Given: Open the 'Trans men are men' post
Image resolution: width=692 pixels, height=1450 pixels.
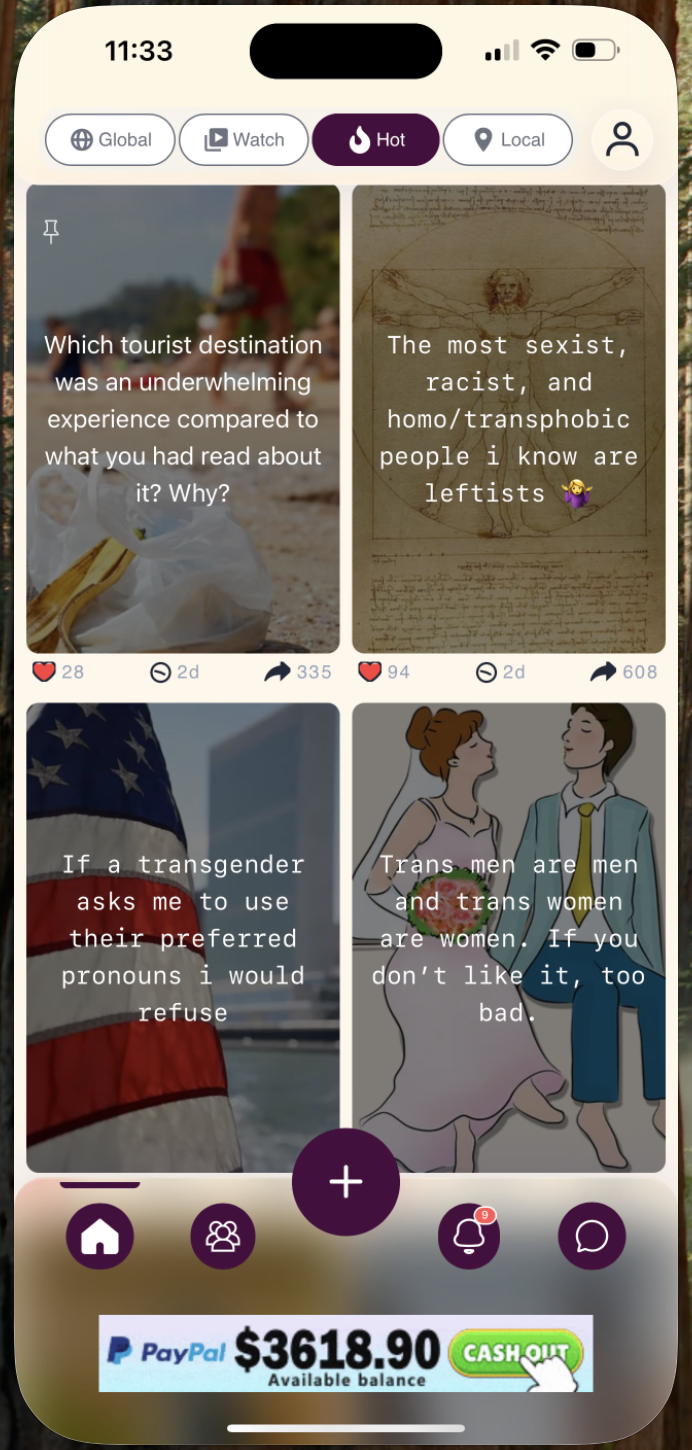Looking at the screenshot, I should click(509, 937).
